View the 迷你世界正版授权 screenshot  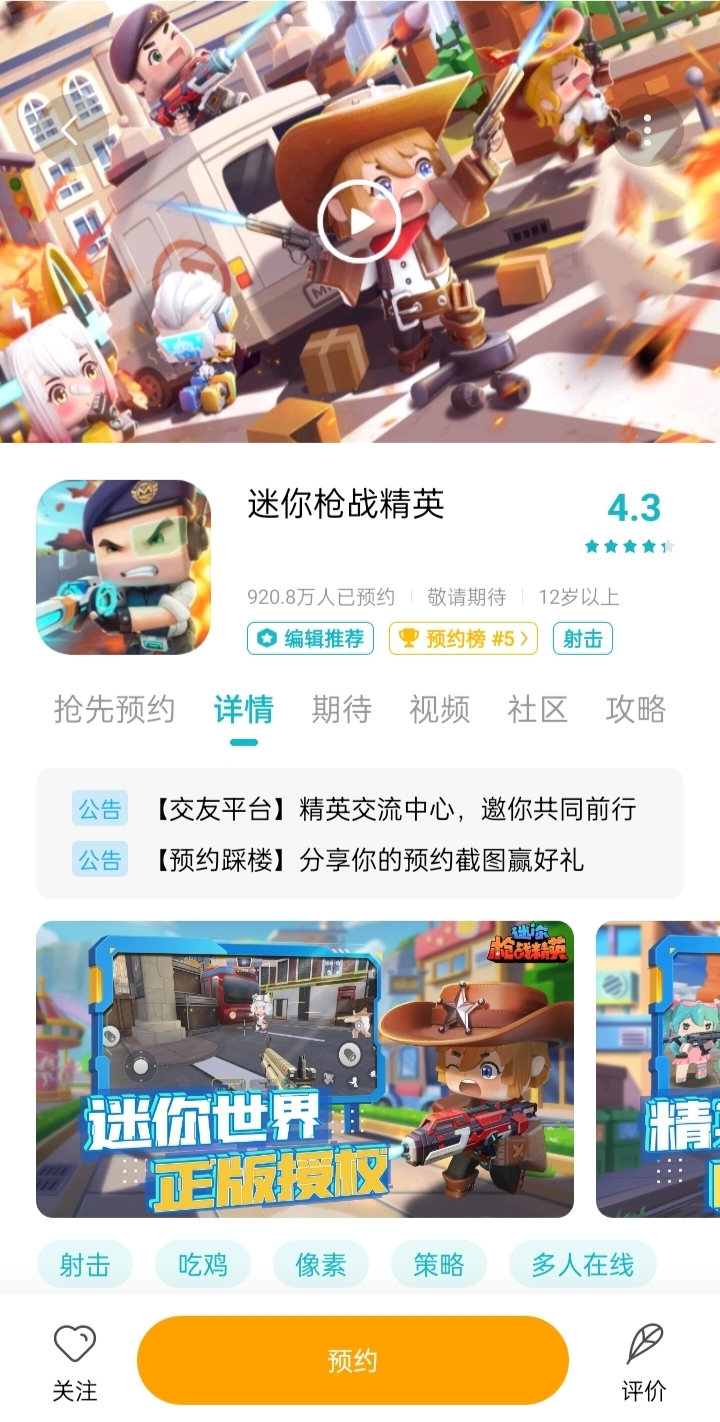point(305,1069)
